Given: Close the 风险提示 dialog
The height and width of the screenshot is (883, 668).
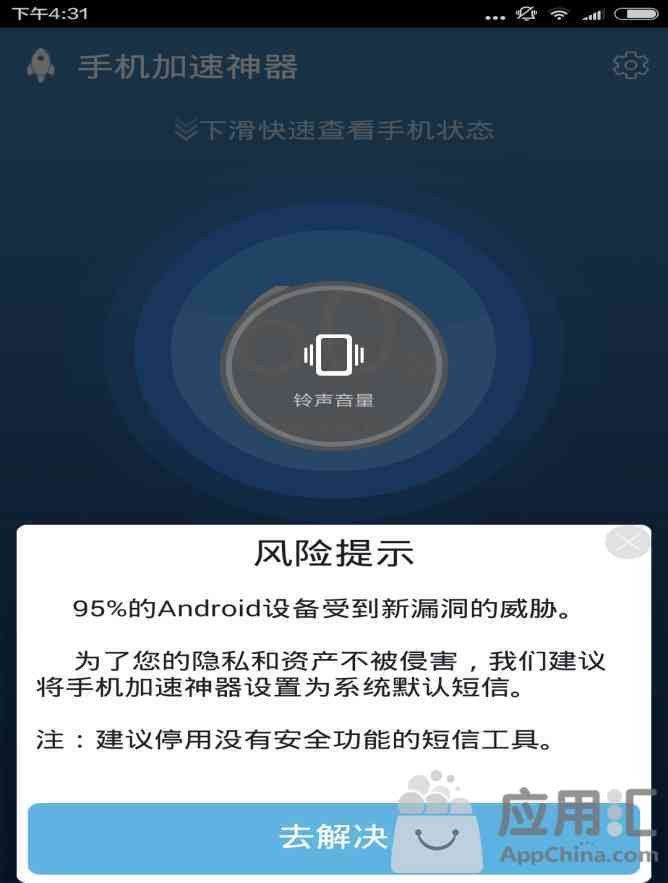Looking at the screenshot, I should (x=628, y=543).
